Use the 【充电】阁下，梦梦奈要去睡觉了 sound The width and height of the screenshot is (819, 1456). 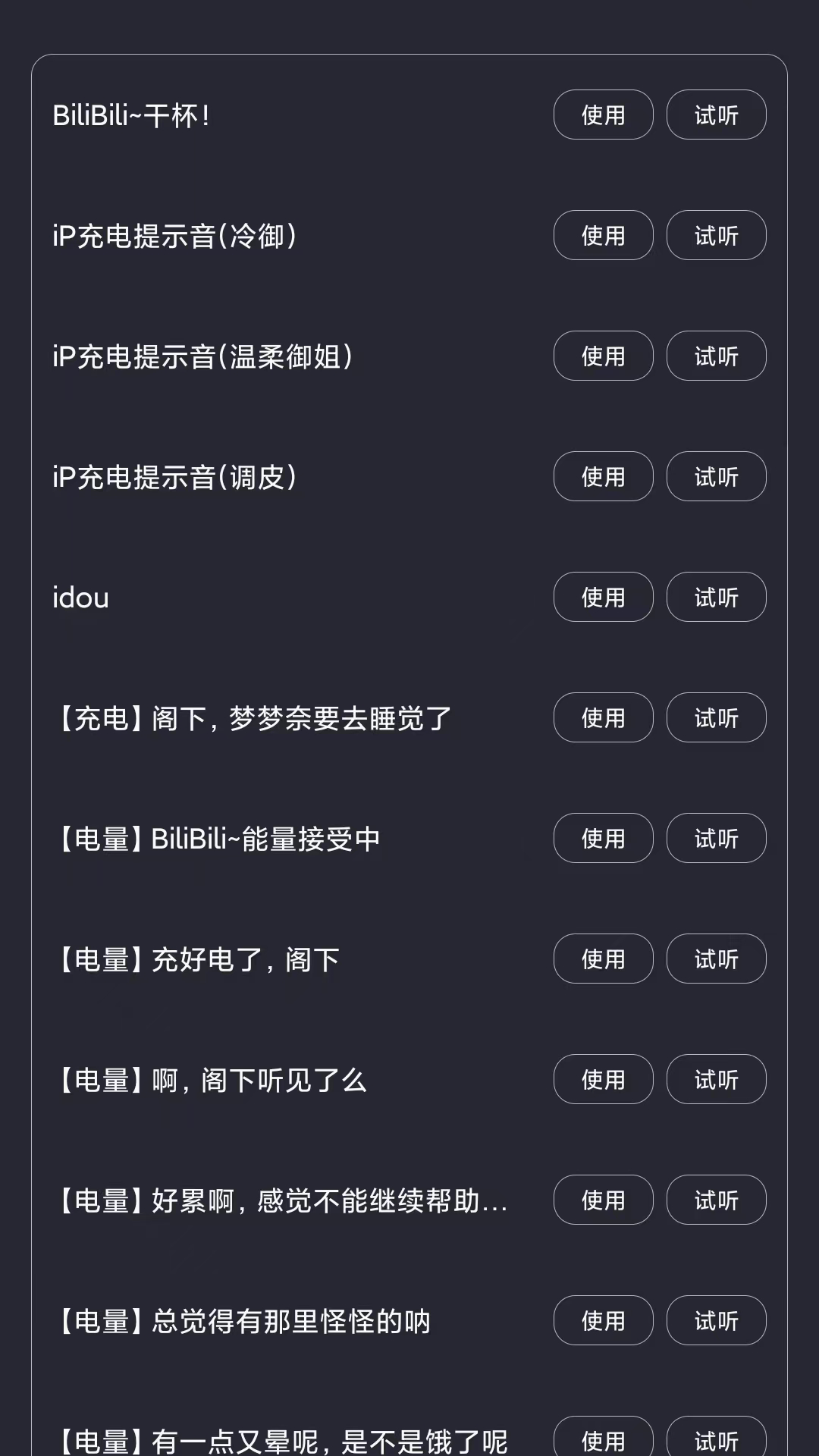click(x=603, y=718)
